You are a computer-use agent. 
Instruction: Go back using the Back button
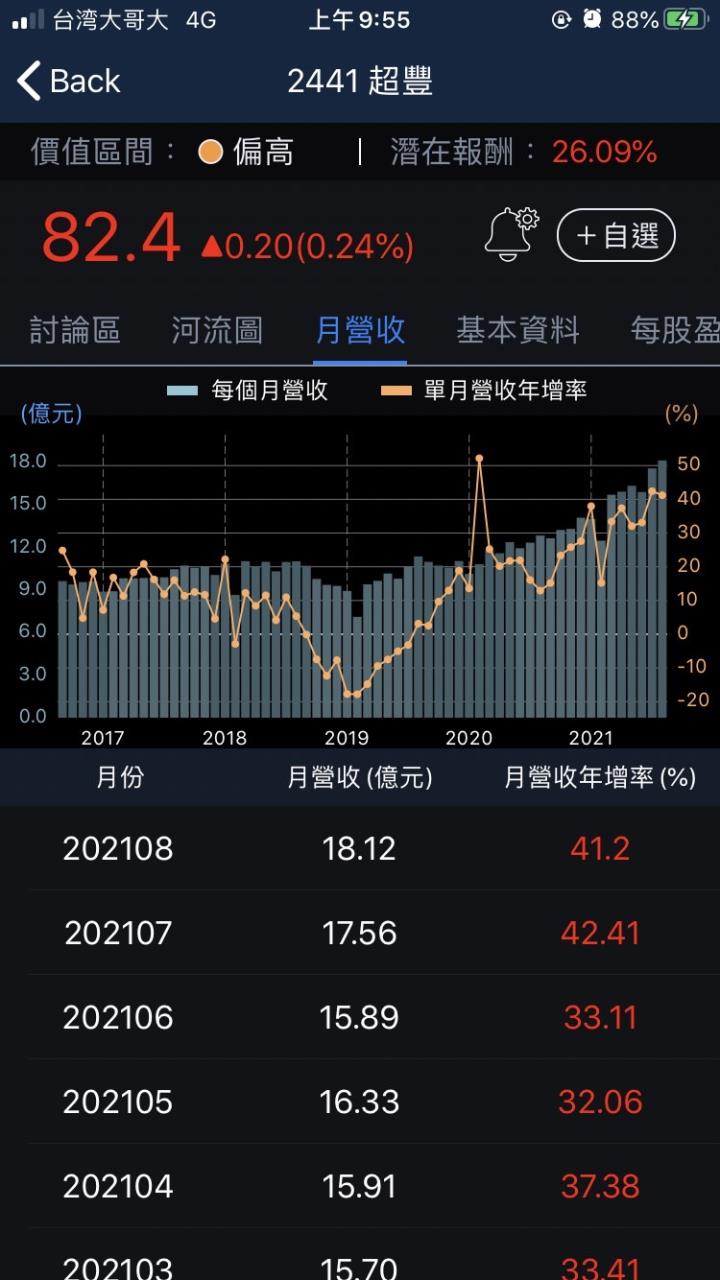coord(68,81)
